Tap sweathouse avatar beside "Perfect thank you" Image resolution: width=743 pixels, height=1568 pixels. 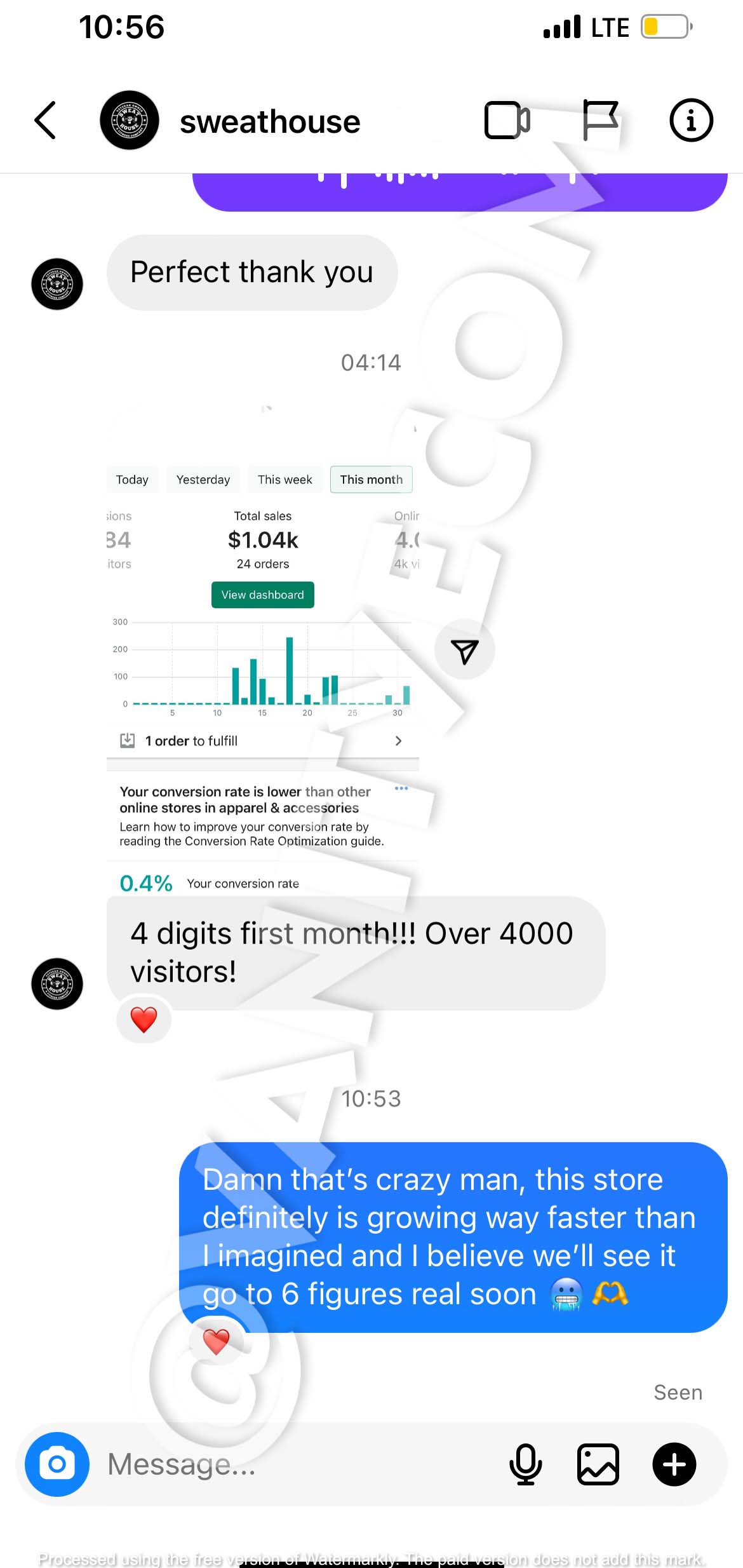pyautogui.click(x=57, y=284)
